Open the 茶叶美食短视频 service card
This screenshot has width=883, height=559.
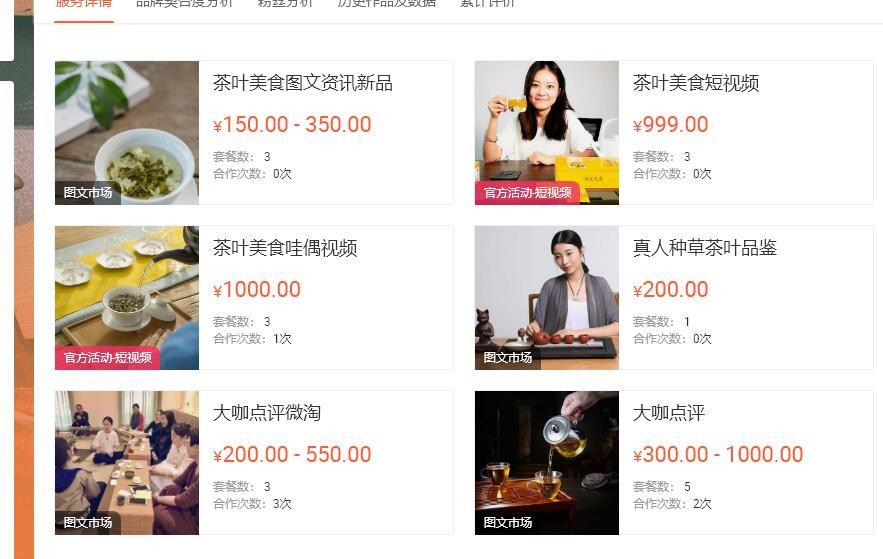coord(696,84)
